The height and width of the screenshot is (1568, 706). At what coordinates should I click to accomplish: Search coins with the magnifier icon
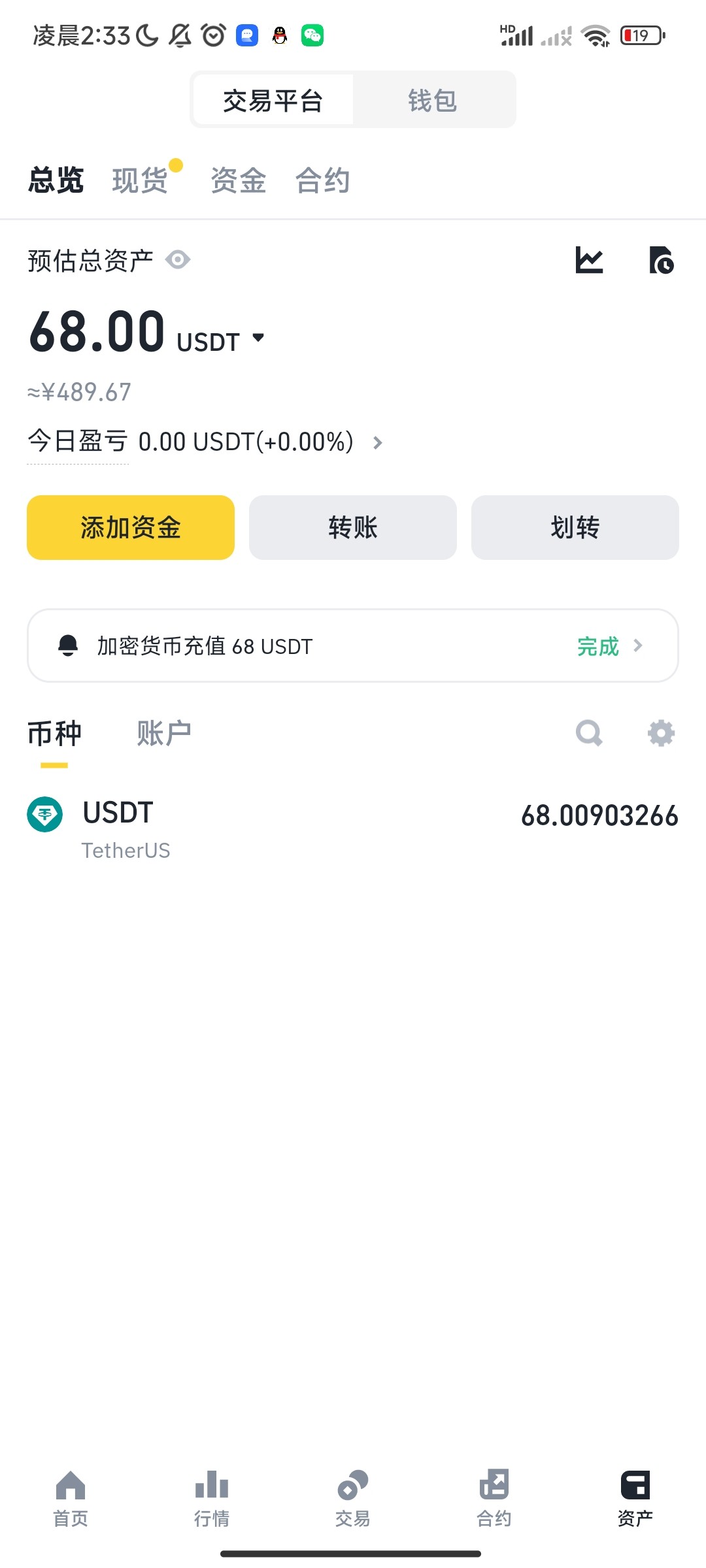click(x=589, y=733)
